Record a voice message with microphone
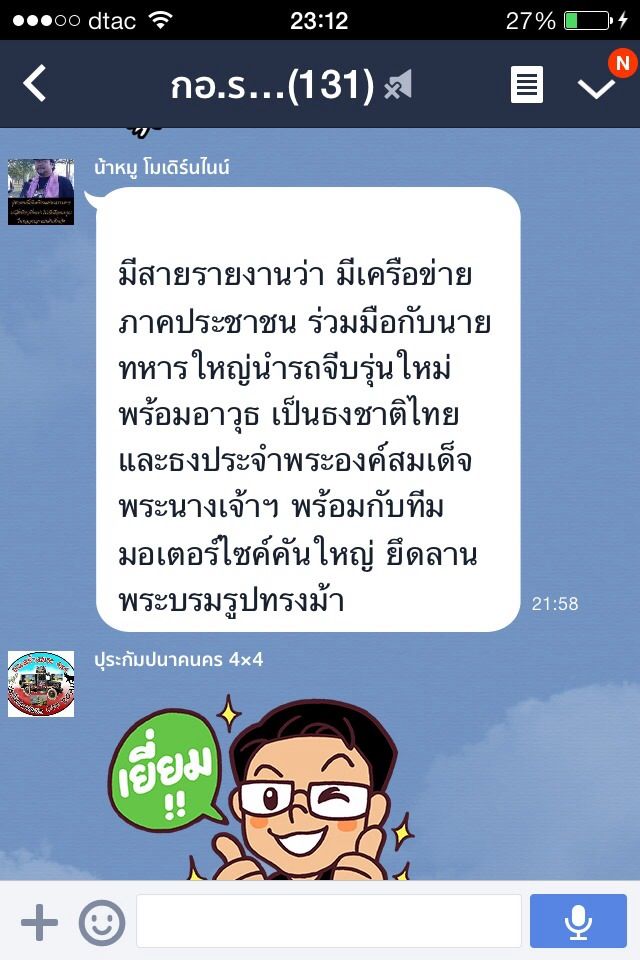Image resolution: width=640 pixels, height=960 pixels. 578,921
